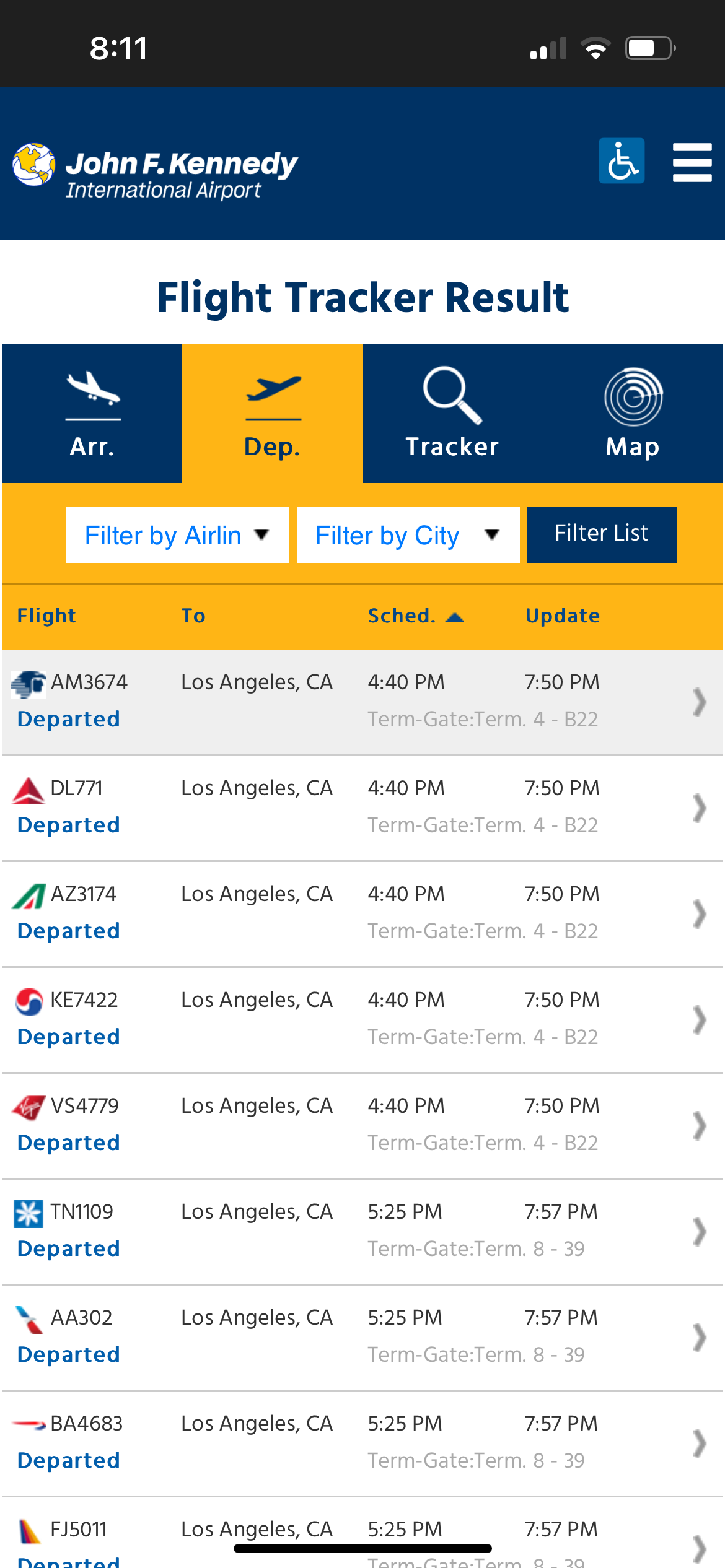This screenshot has height=1568, width=725.
Task: Sort flights by Sched. column
Action: pos(415,616)
